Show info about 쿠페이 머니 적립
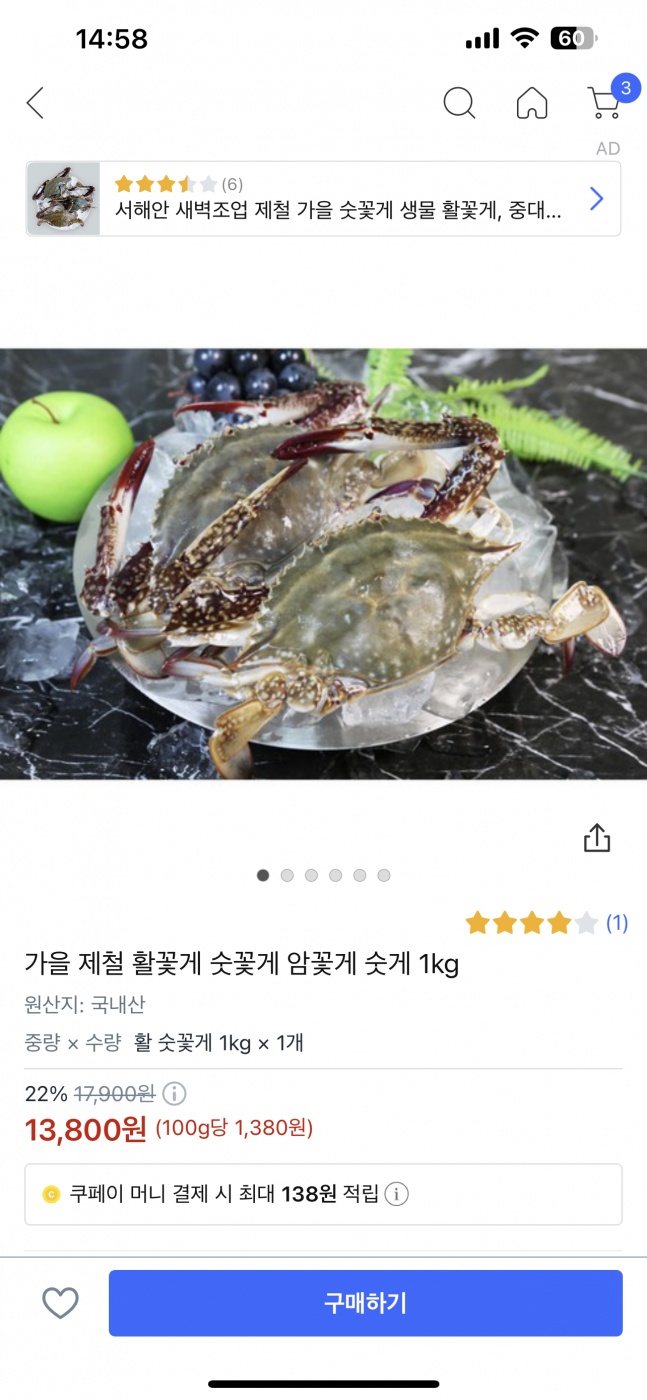Screen dimensions: 647x1400 point(397,1194)
